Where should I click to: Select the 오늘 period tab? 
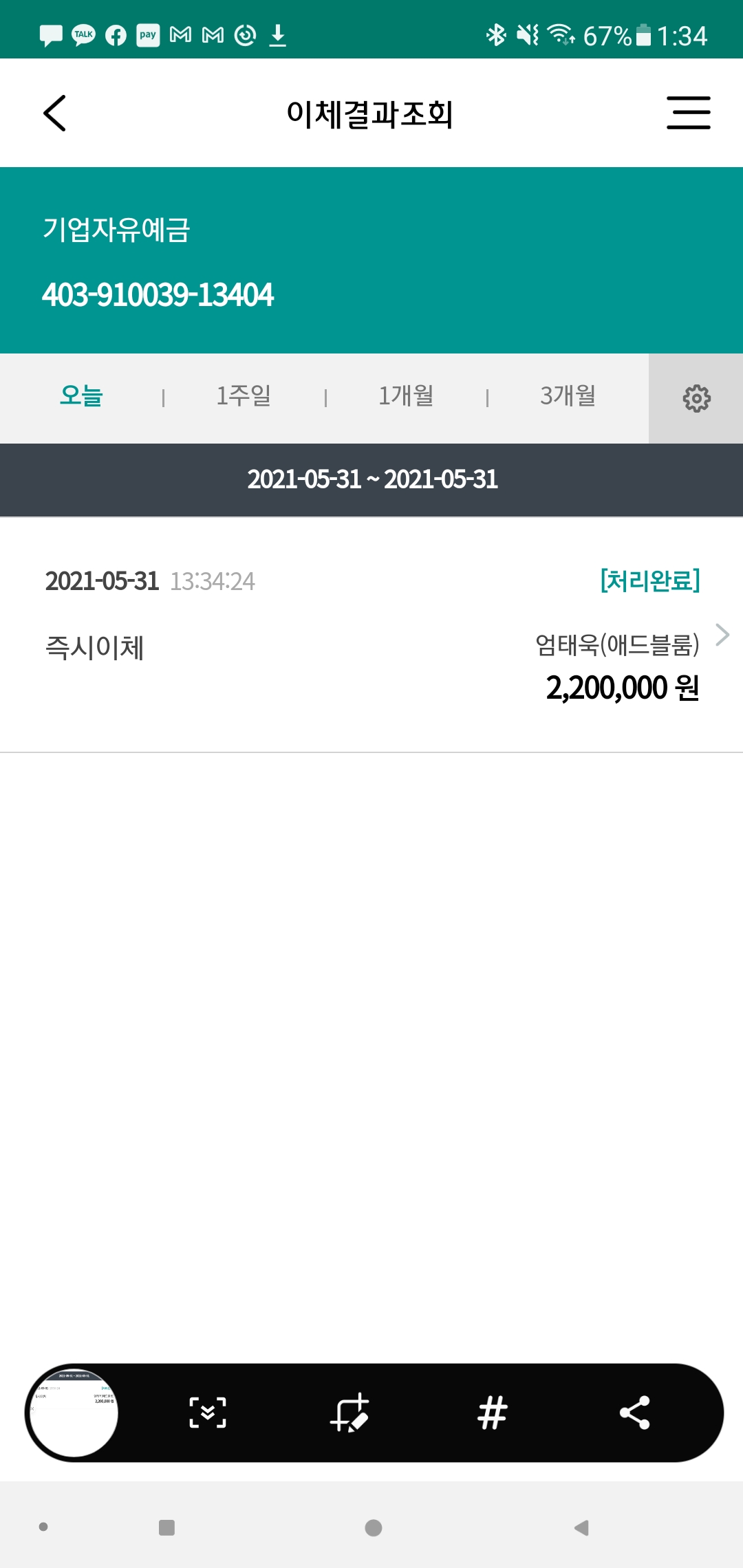click(81, 396)
